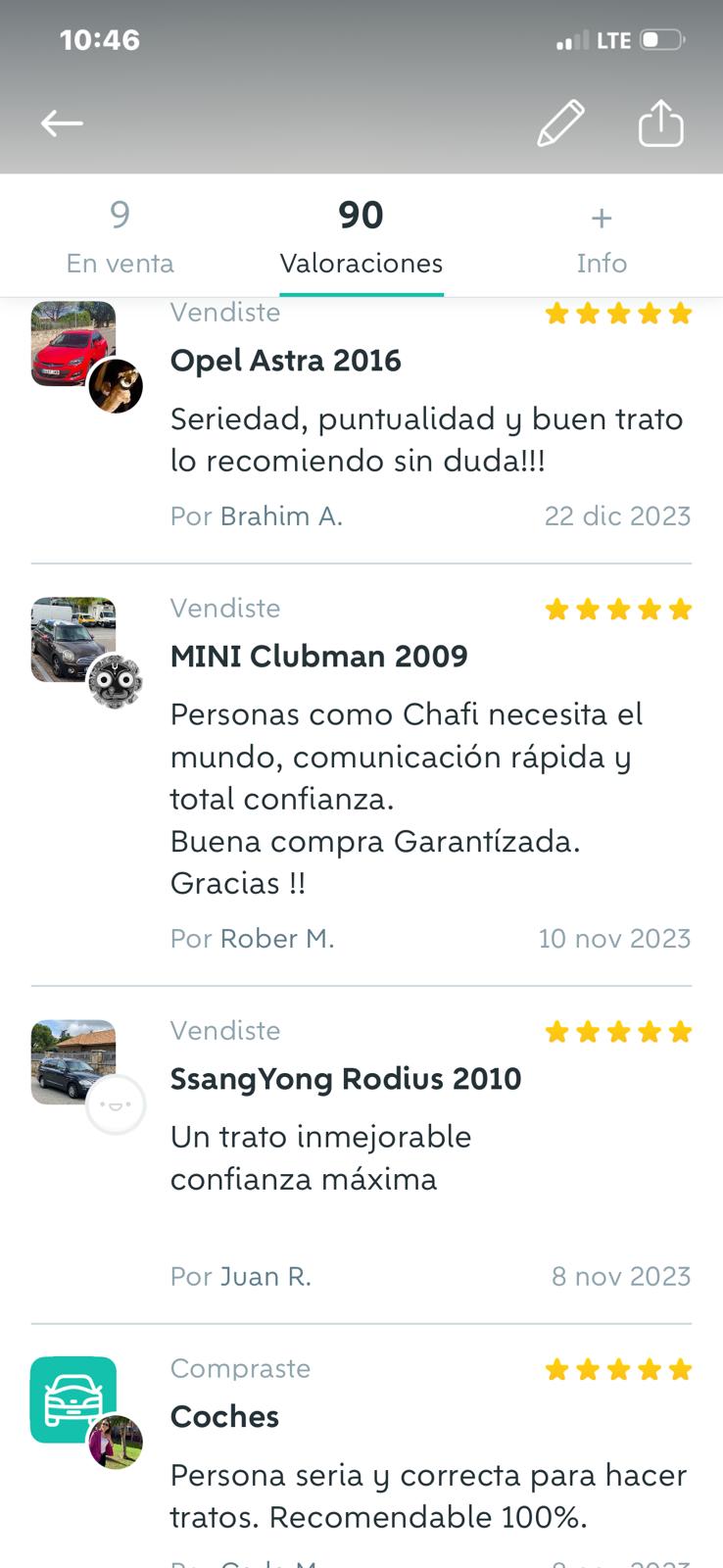
Task: Go back with the arrow icon
Action: pos(62,123)
